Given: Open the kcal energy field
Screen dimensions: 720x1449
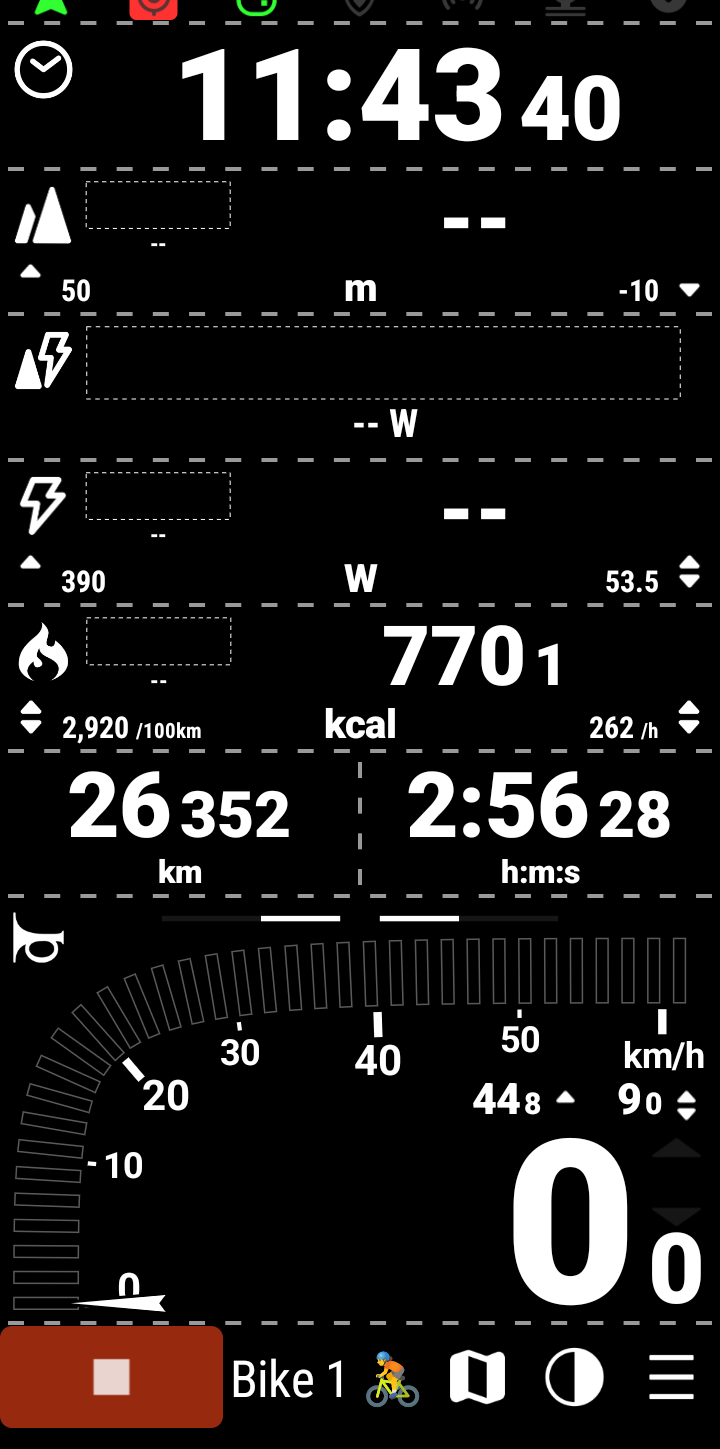Looking at the screenshot, I should [x=360, y=677].
